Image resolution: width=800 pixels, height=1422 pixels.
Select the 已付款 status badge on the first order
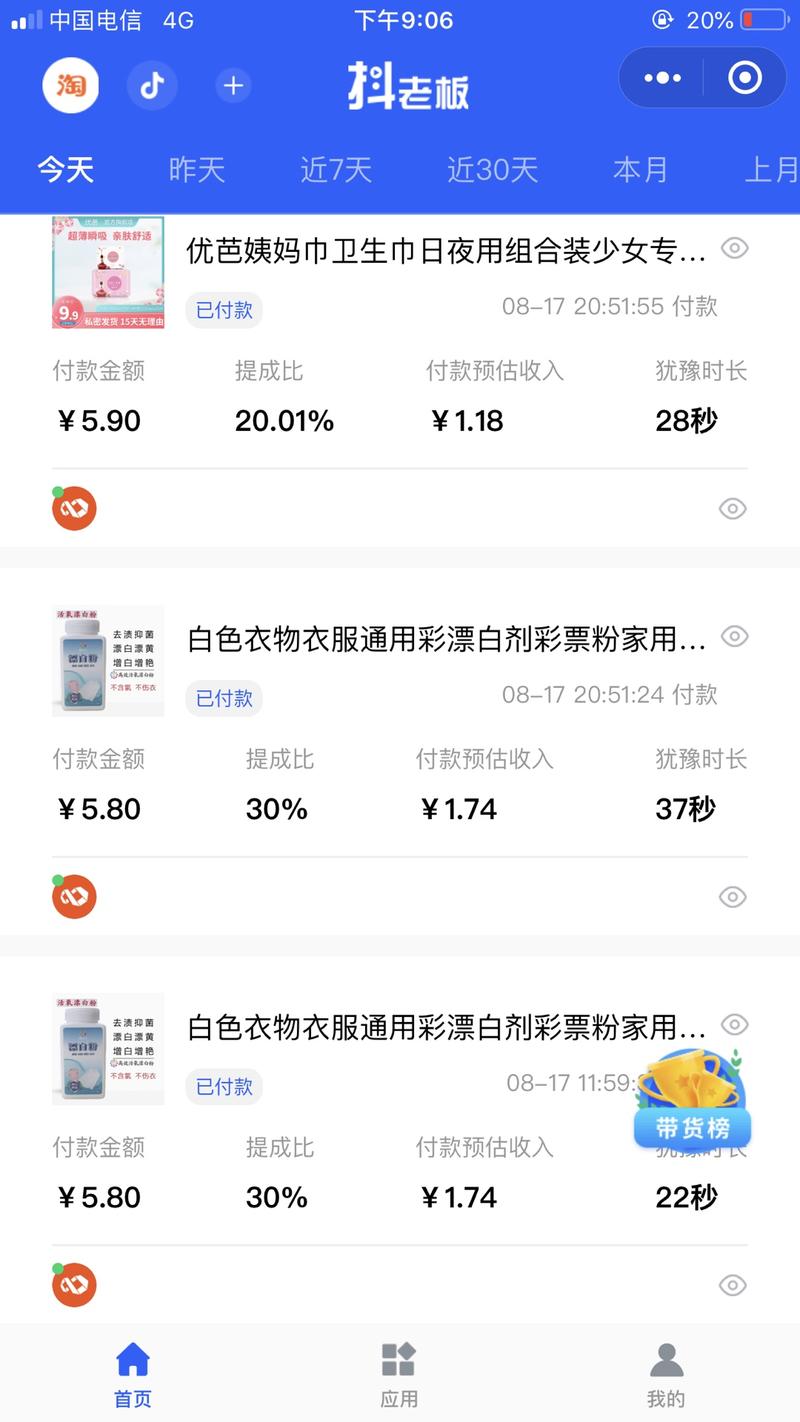(x=223, y=310)
